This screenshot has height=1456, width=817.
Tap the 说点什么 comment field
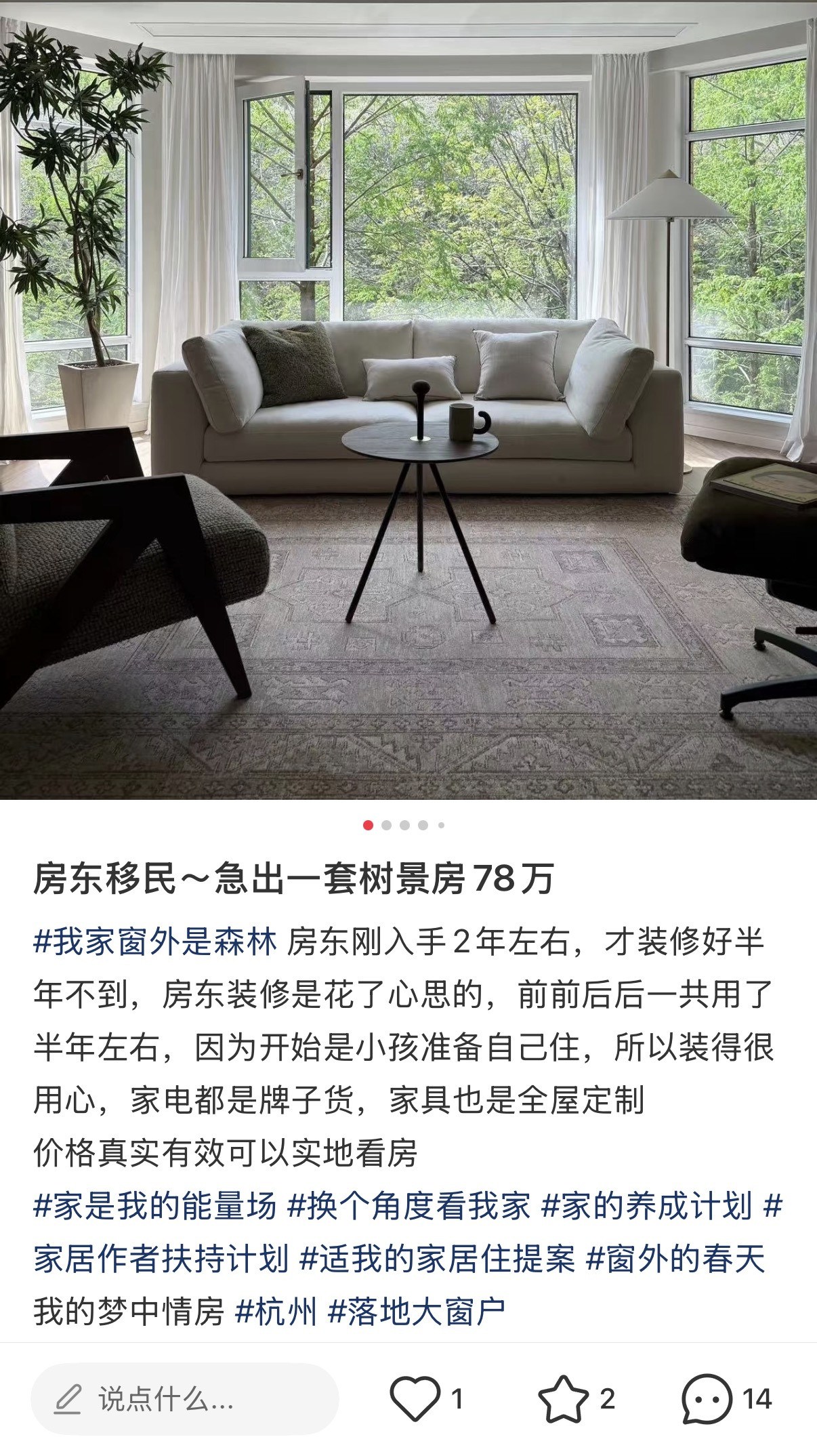tap(184, 1398)
